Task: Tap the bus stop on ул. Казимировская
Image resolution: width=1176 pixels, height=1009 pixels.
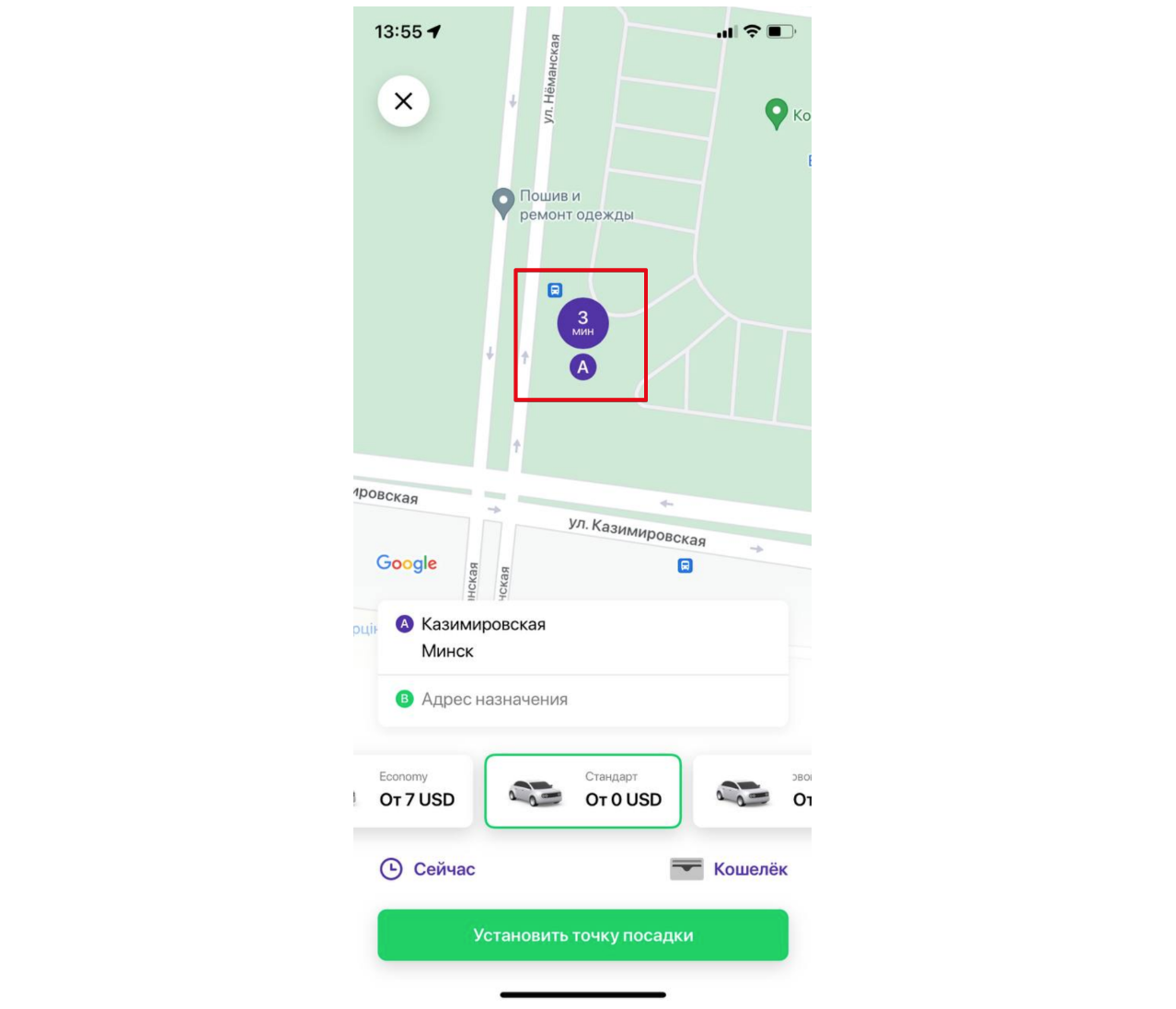Action: (685, 565)
